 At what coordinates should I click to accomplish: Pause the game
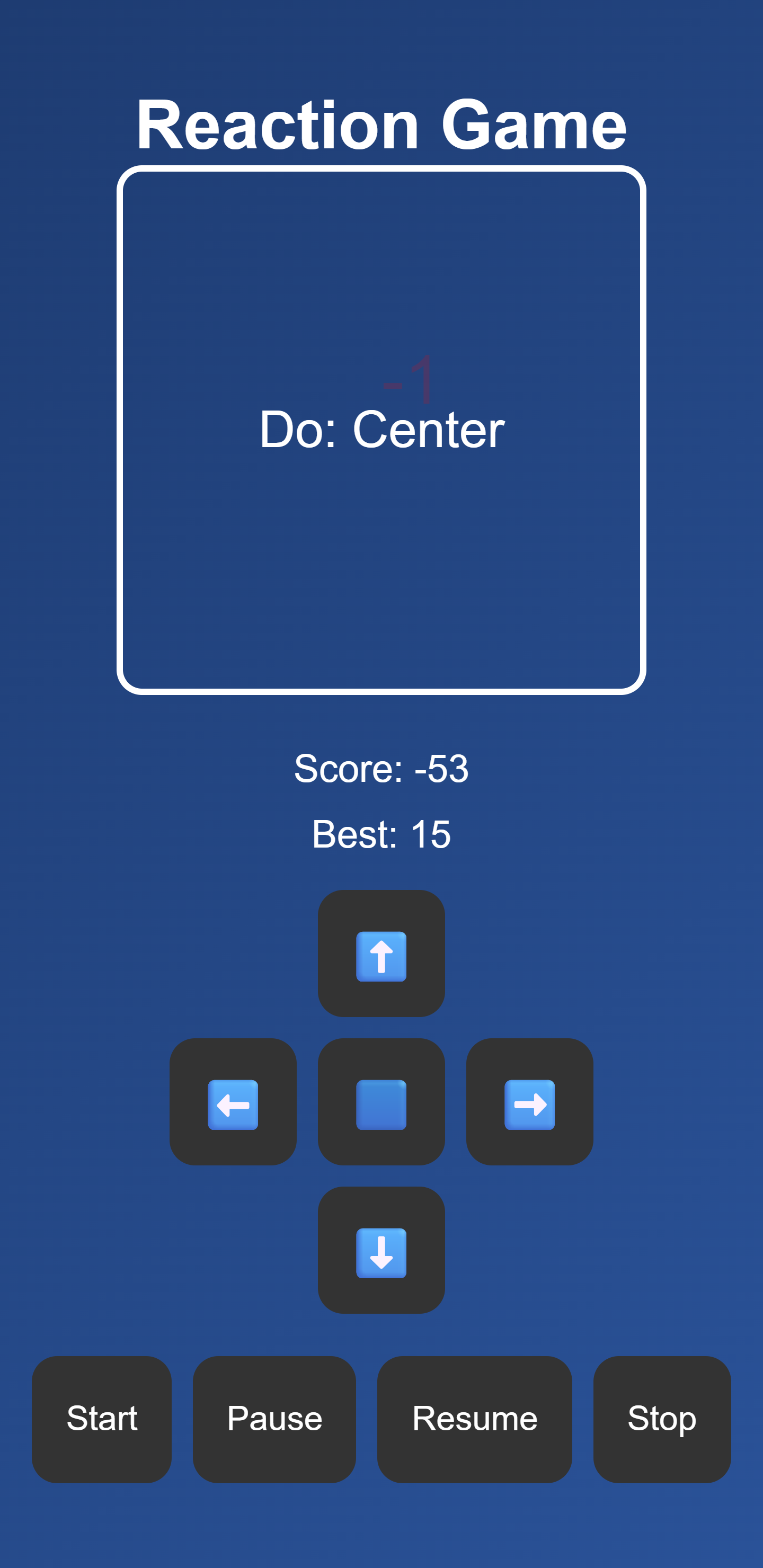tap(274, 1419)
